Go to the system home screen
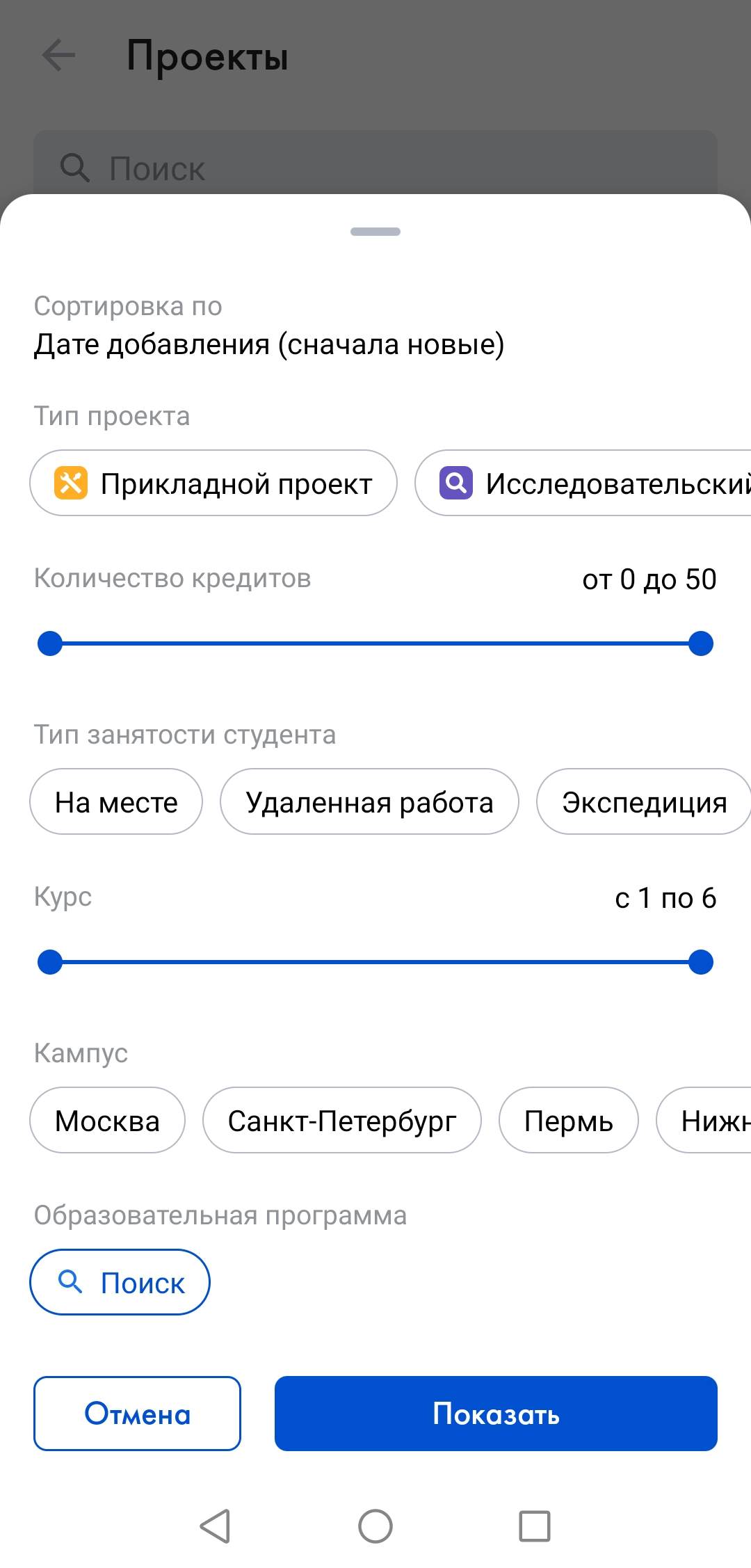The width and height of the screenshot is (751, 1568). (x=375, y=1526)
